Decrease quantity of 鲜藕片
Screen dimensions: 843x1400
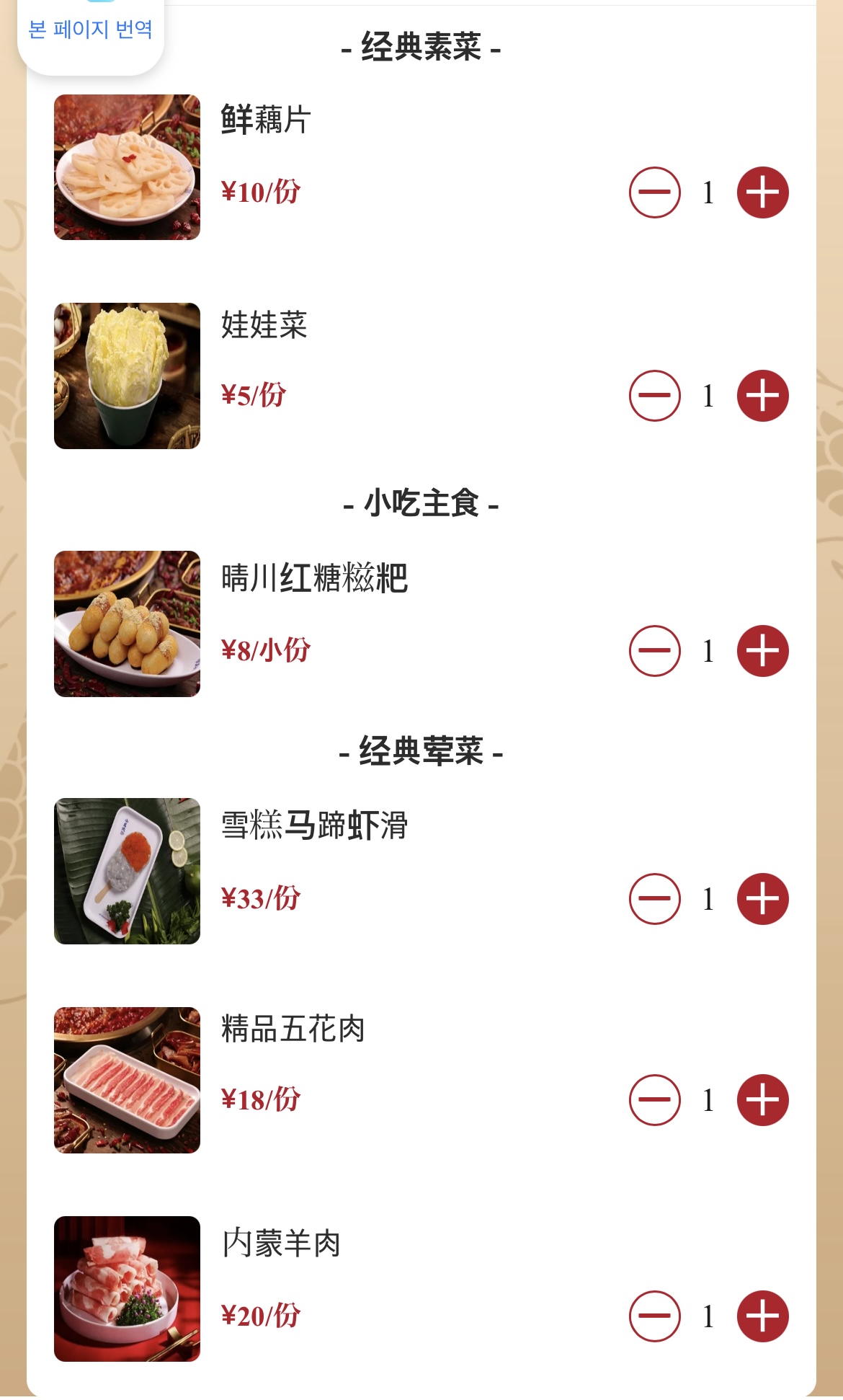tap(654, 192)
